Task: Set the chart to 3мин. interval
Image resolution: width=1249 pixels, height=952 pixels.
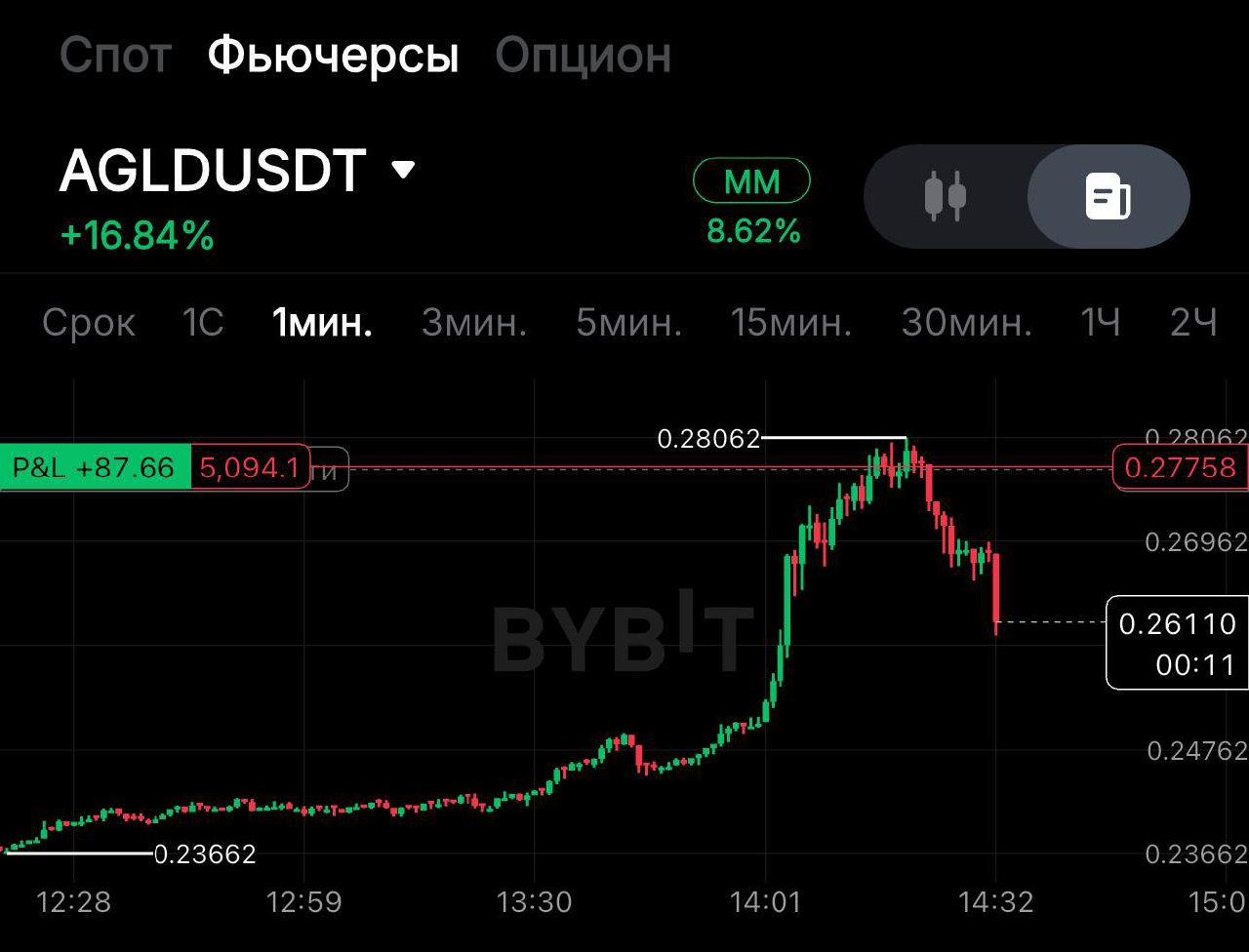Action: point(473,322)
